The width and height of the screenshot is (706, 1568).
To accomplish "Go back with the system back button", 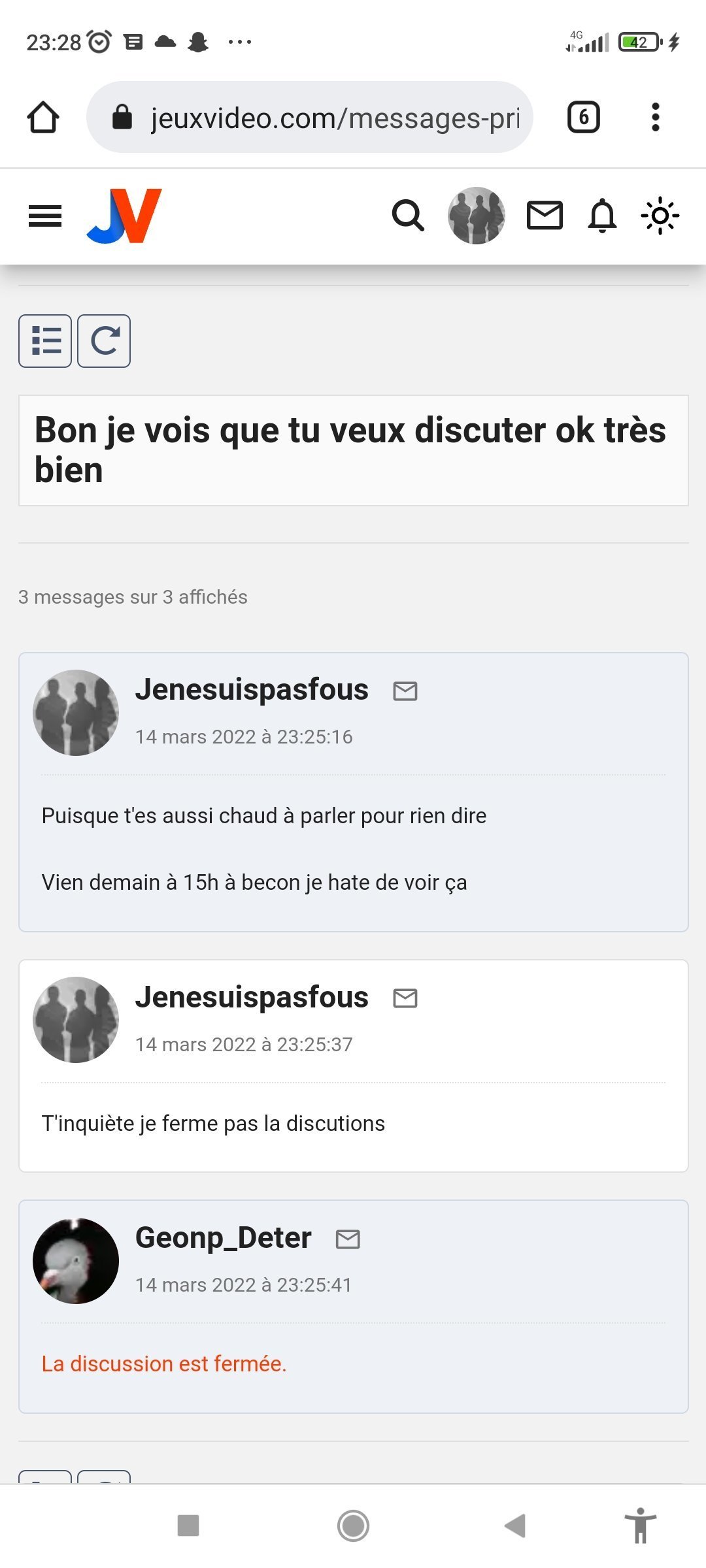I will pos(515,1526).
